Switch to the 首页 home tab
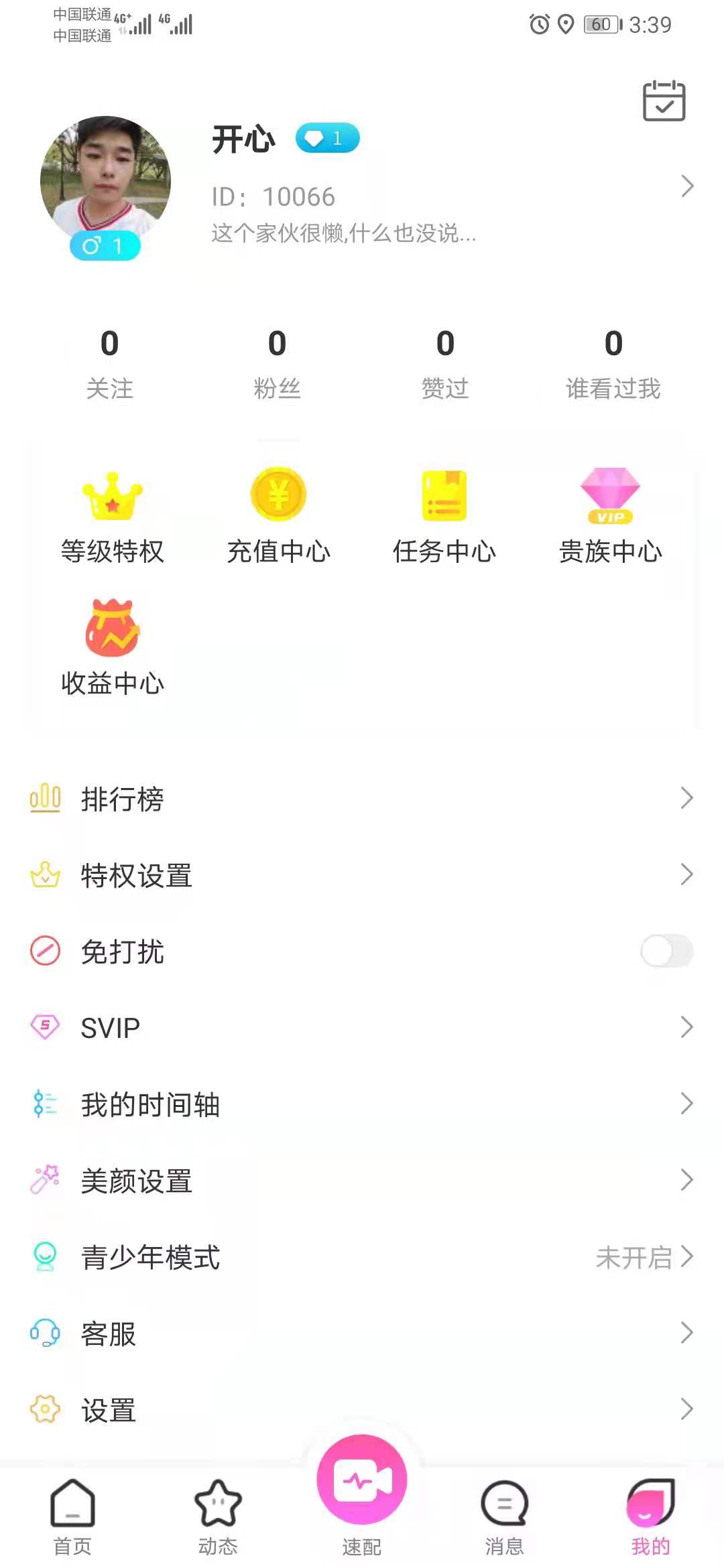Viewport: 724px width, 1568px height. (x=72, y=1517)
